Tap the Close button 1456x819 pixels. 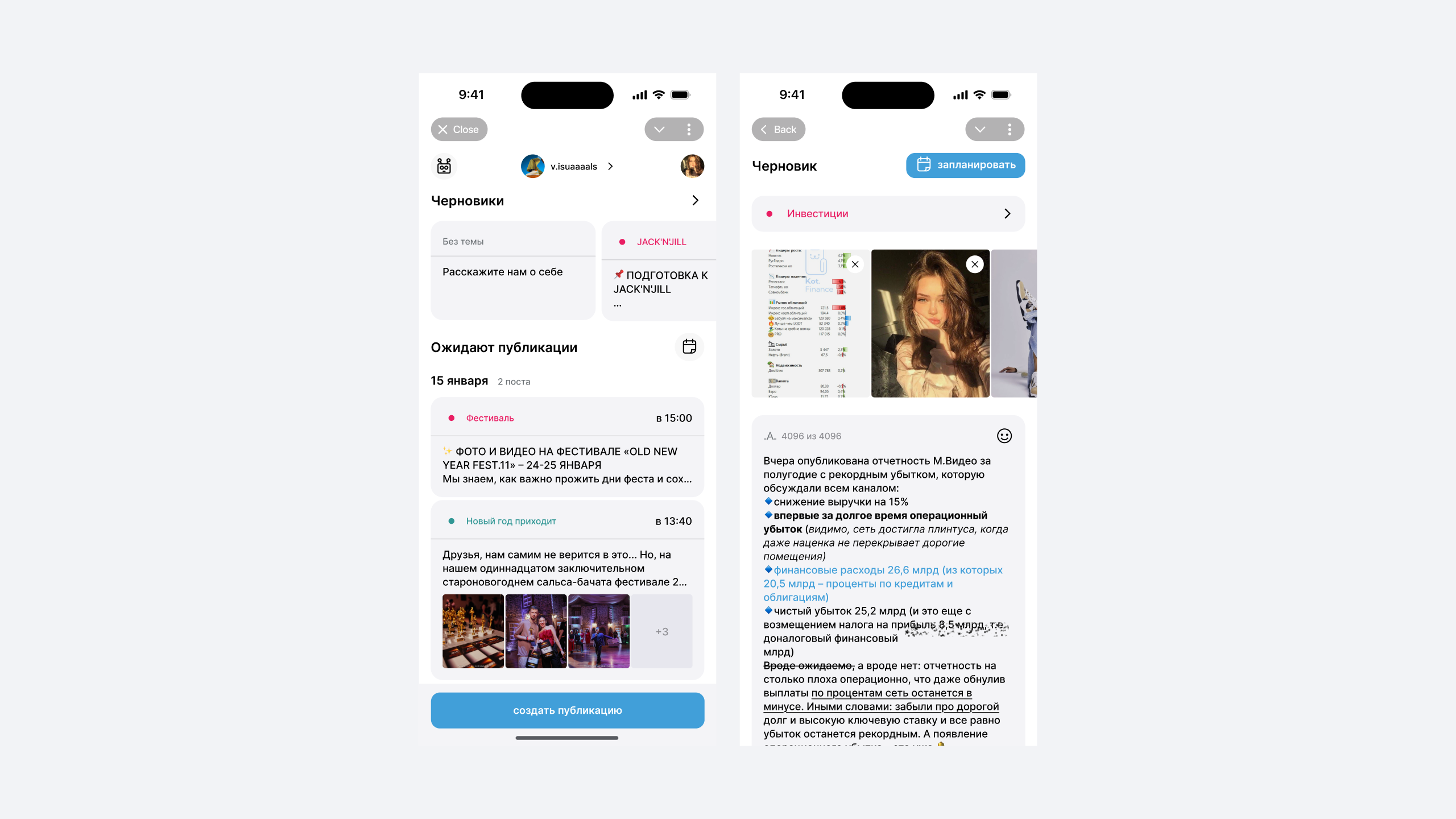(458, 130)
